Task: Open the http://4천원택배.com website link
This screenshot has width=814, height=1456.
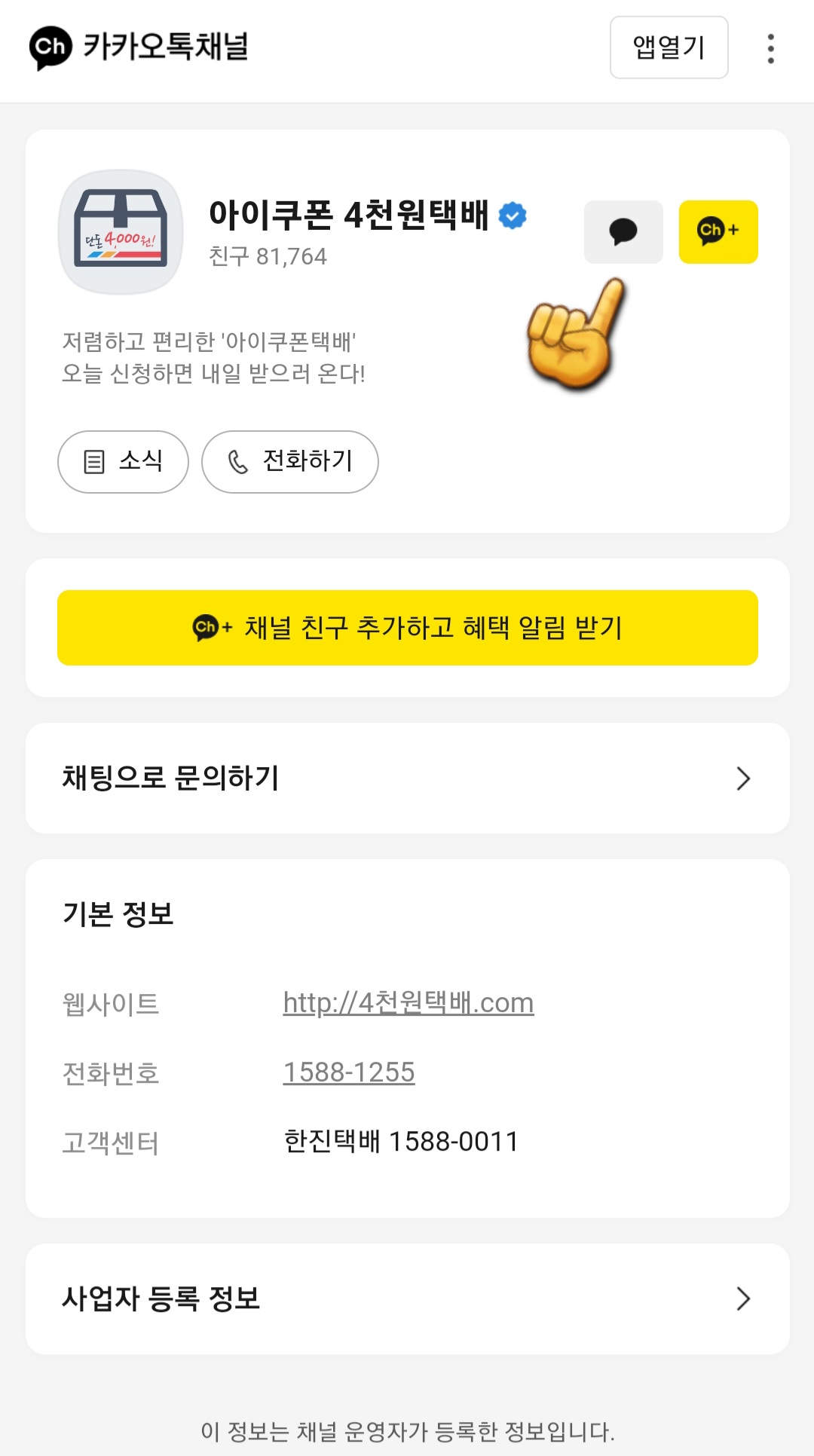Action: [407, 1002]
